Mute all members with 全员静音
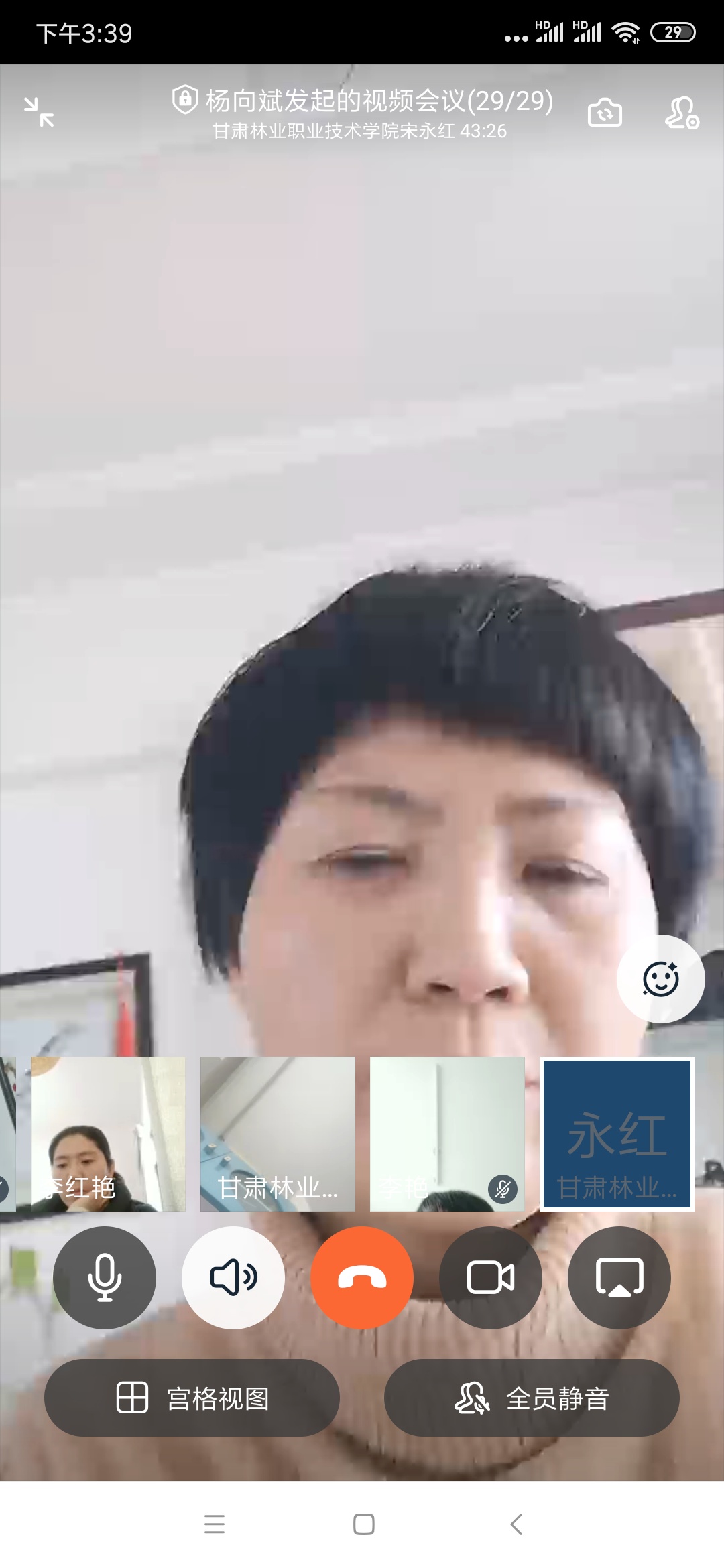Viewport: 724px width, 1568px height. pyautogui.click(x=532, y=1398)
